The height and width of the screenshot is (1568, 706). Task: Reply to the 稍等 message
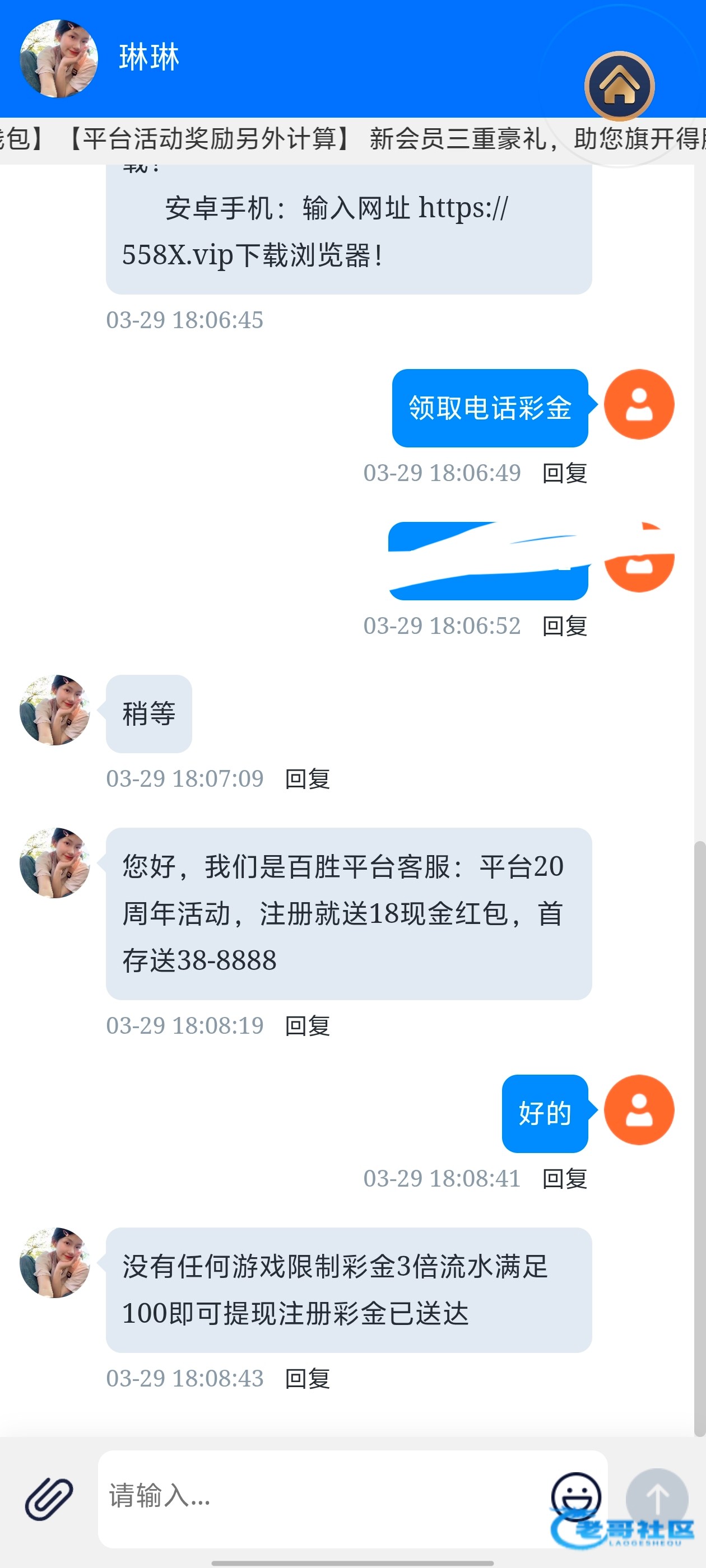click(307, 778)
